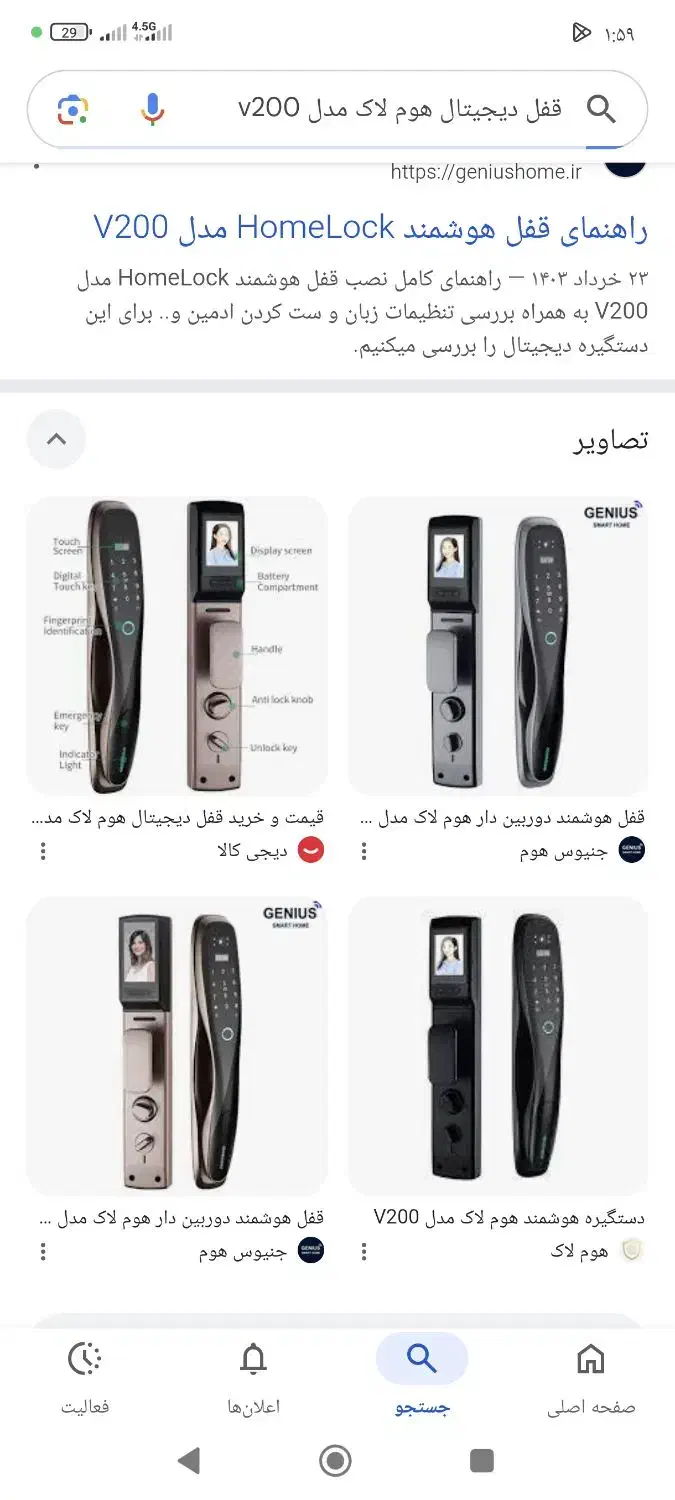Viewport: 675px width, 1500px height.
Task: Open Google Lens camera search
Action: [73, 109]
